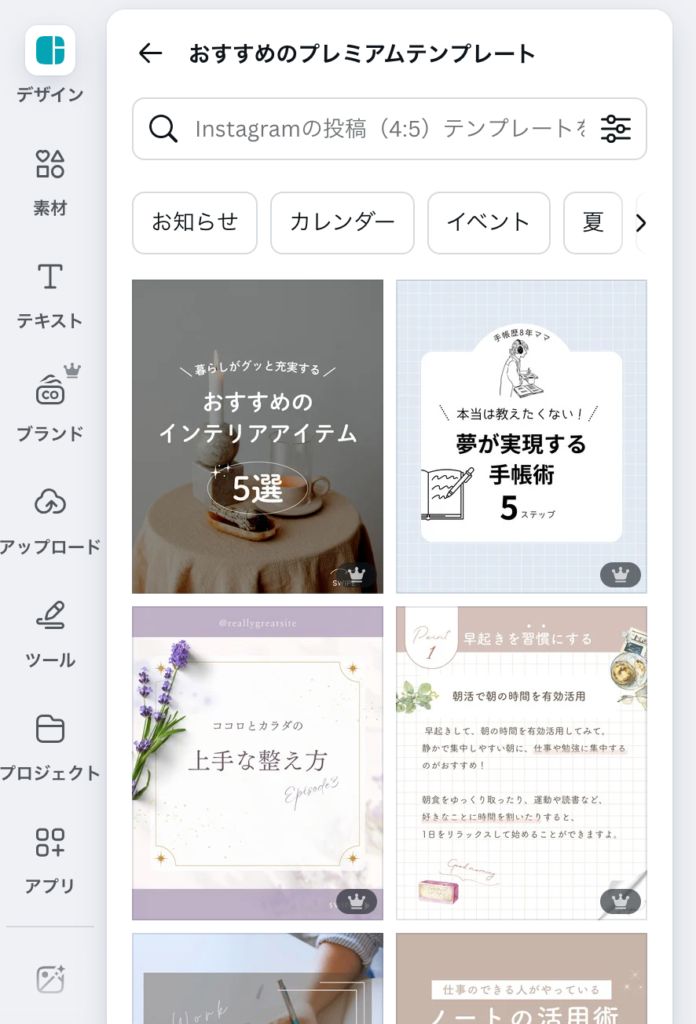
Task: Open the おすすめのインテリアアイテム template
Action: pyautogui.click(x=257, y=436)
